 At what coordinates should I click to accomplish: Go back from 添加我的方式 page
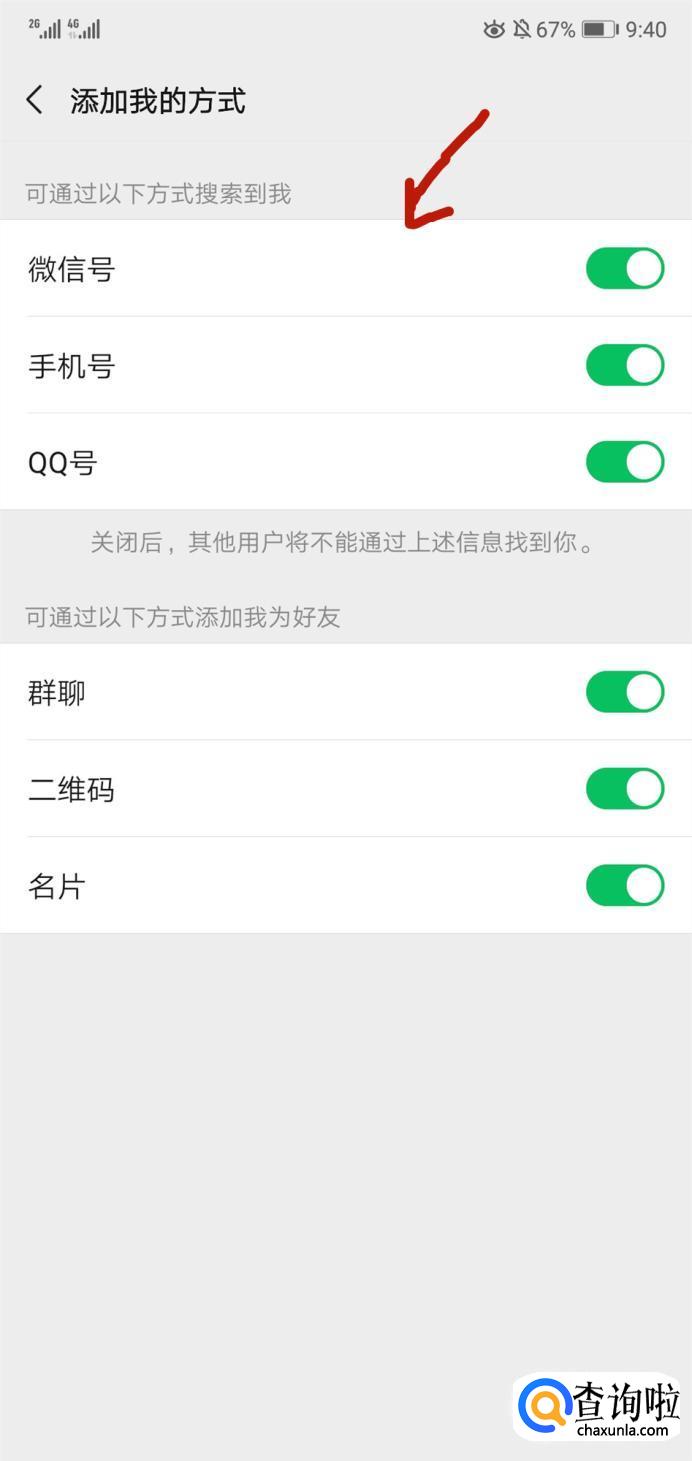(35, 100)
